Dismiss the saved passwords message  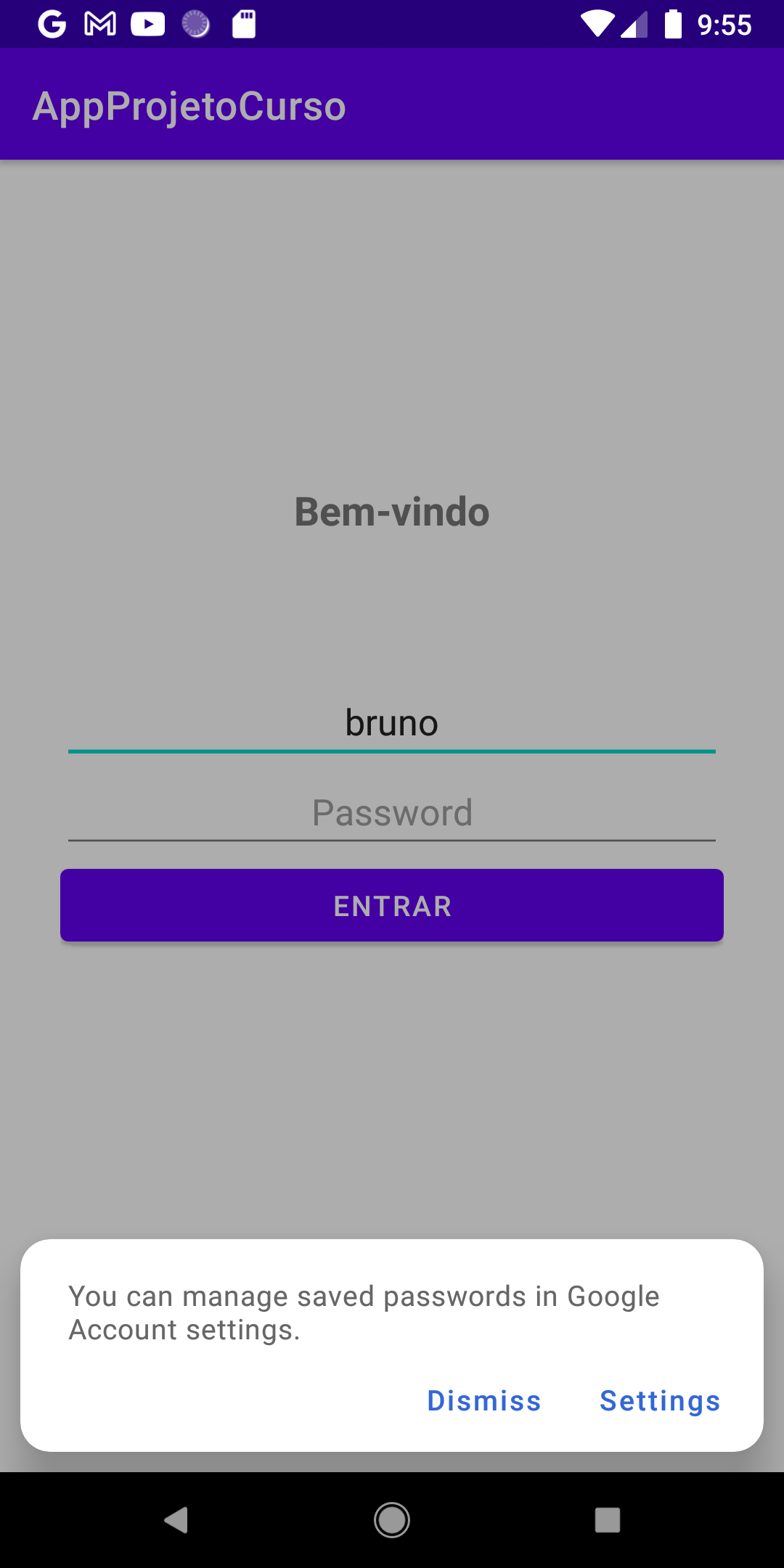tap(483, 1401)
